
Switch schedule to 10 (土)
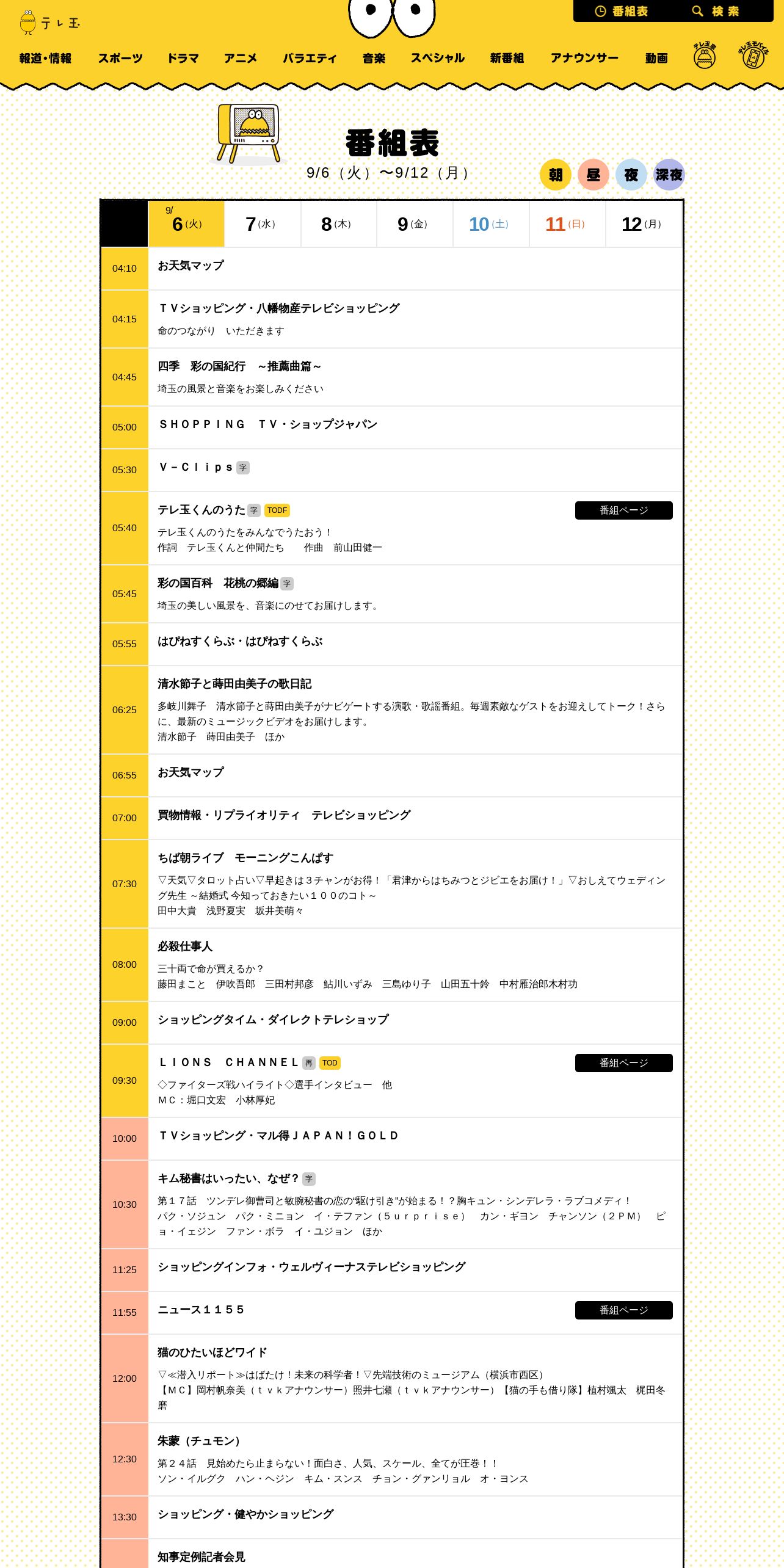(491, 224)
